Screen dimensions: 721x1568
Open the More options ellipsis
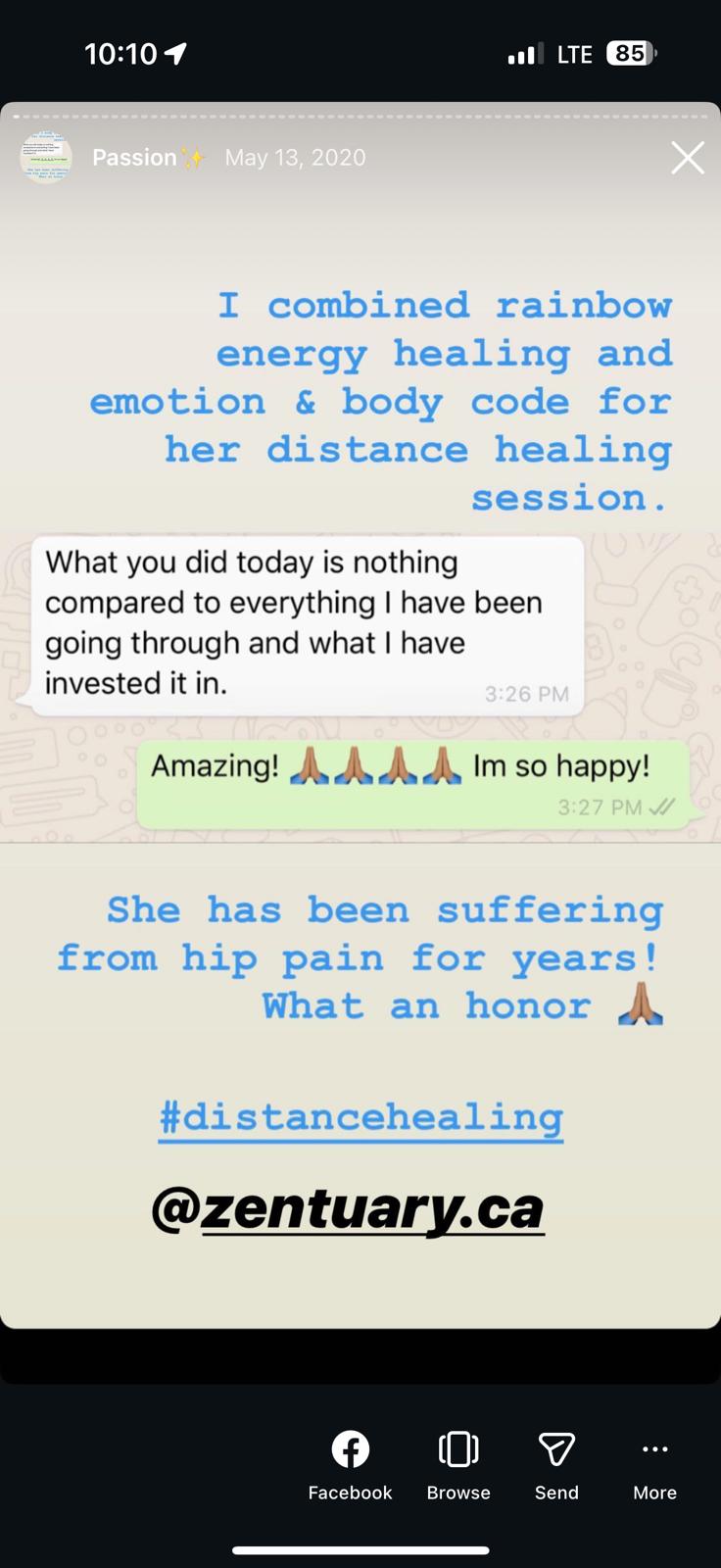[x=653, y=1449]
